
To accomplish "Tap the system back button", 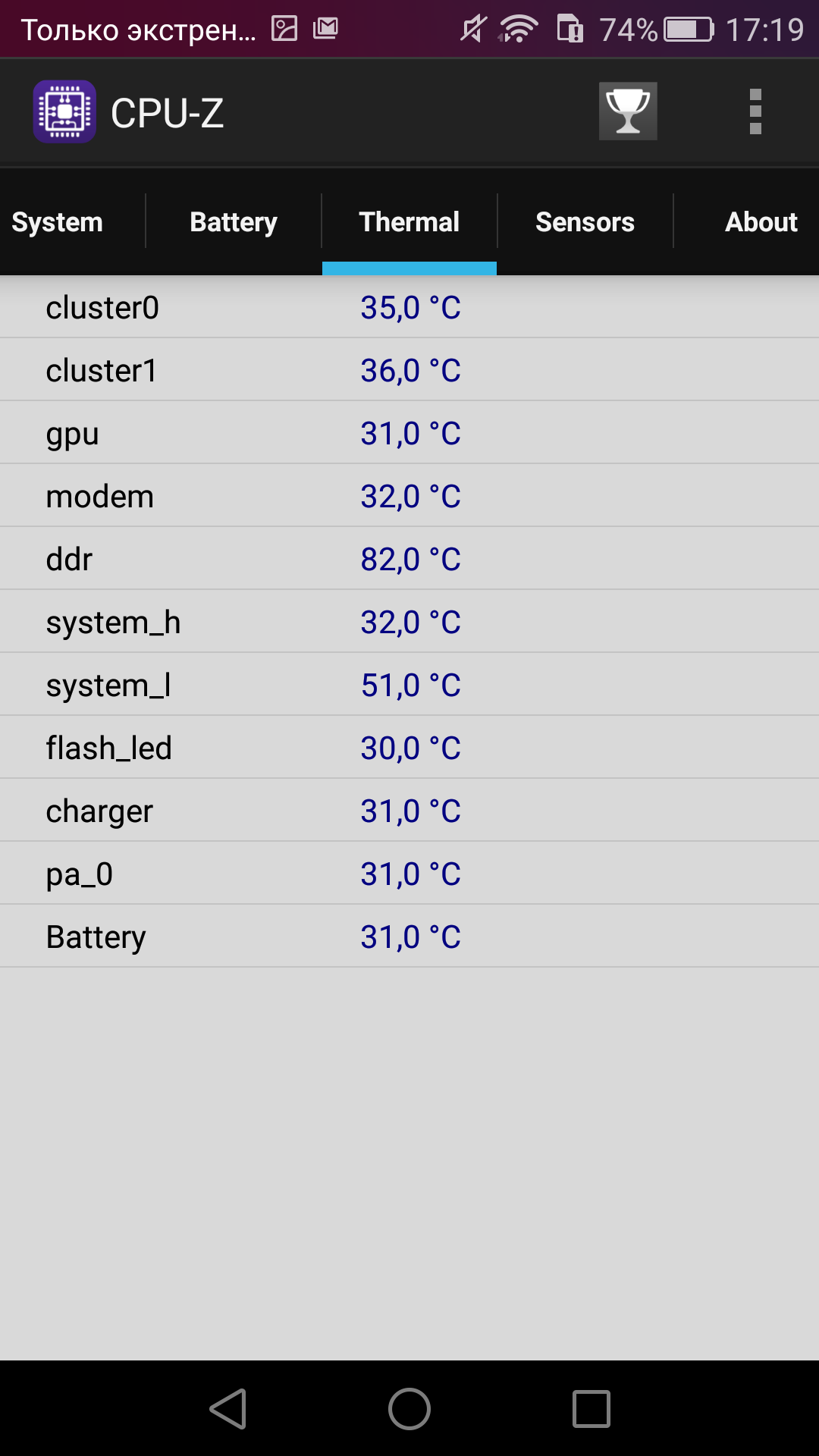I will tap(228, 1409).
